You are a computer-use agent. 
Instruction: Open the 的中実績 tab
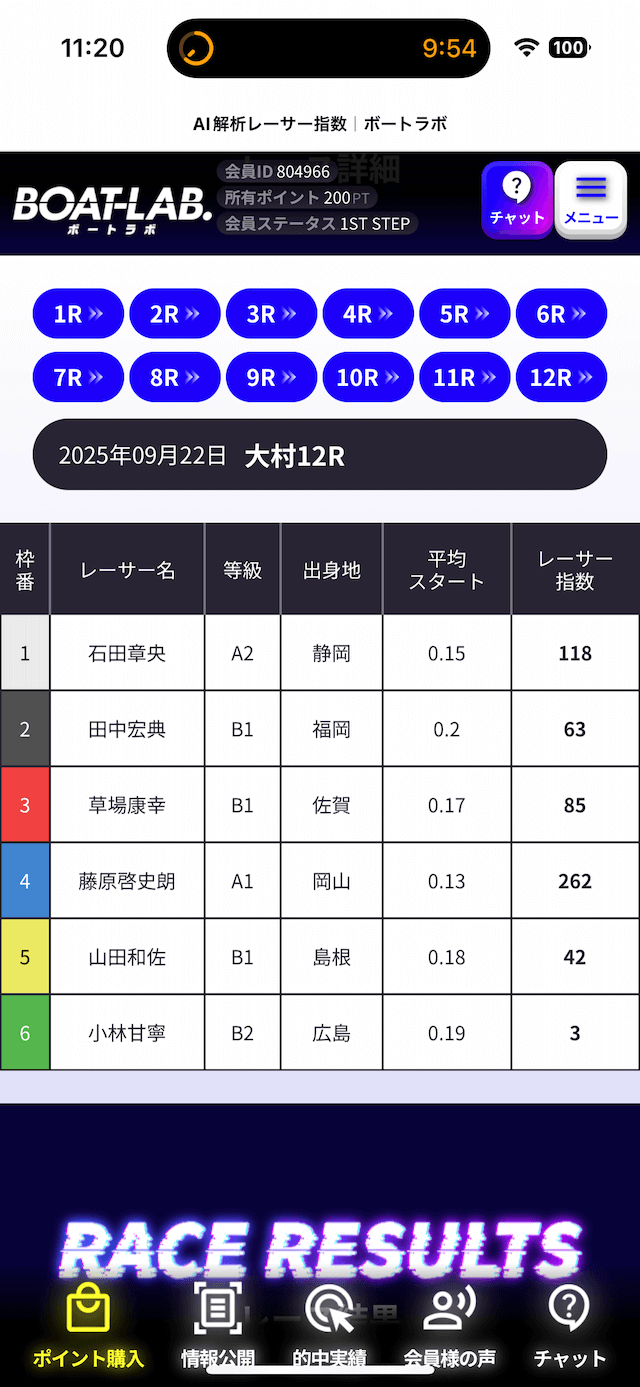pos(330,1326)
